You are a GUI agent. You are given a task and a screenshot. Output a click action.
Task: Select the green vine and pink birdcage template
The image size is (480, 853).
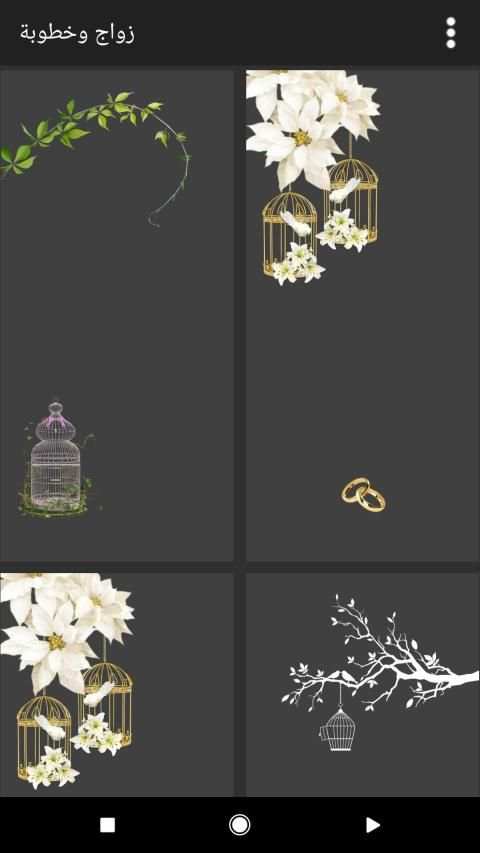point(116,316)
